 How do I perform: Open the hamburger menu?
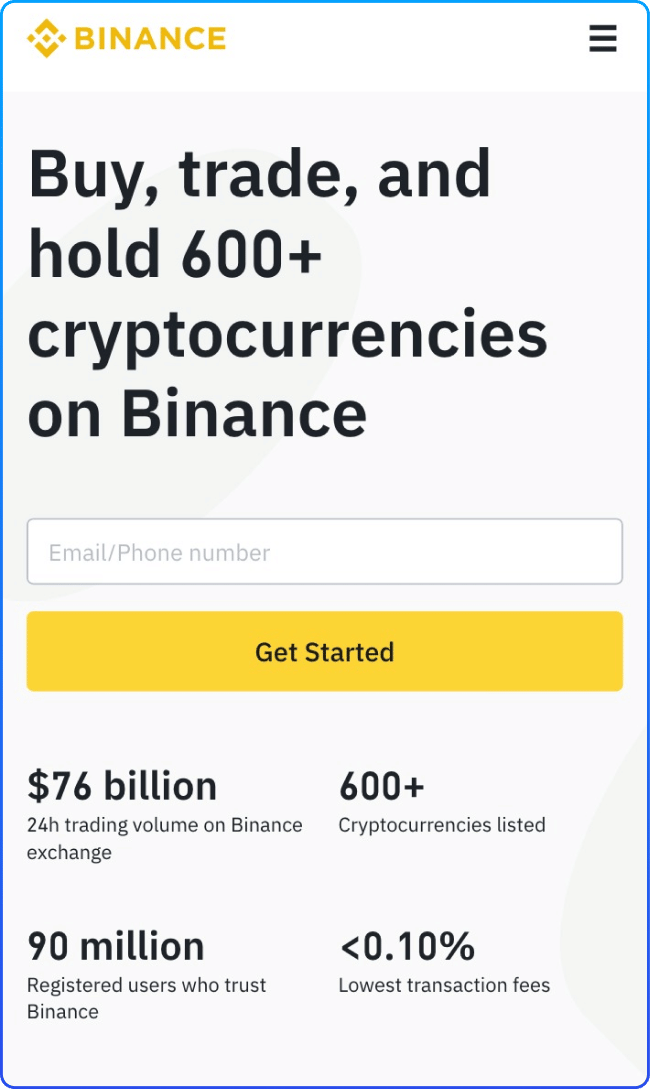click(602, 39)
